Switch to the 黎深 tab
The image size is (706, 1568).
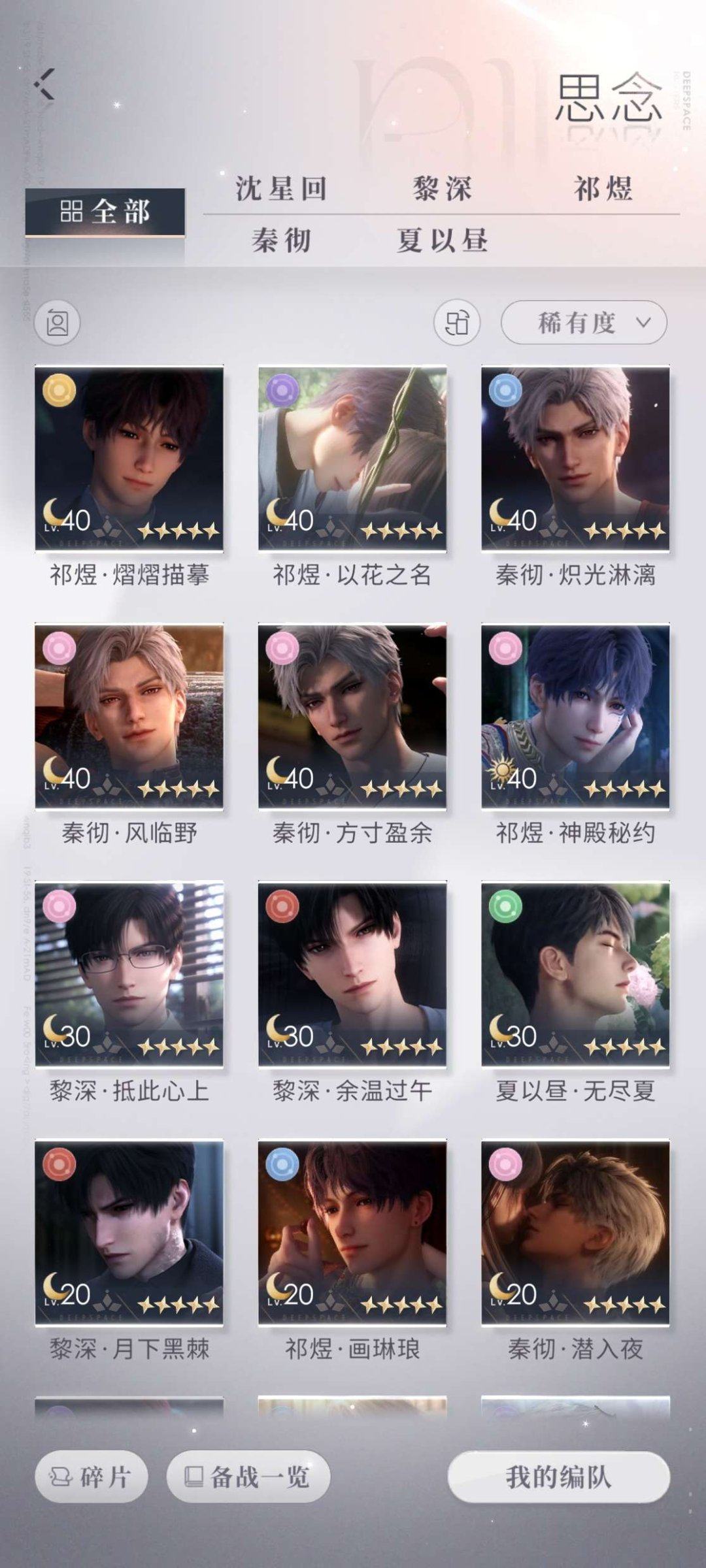(442, 189)
